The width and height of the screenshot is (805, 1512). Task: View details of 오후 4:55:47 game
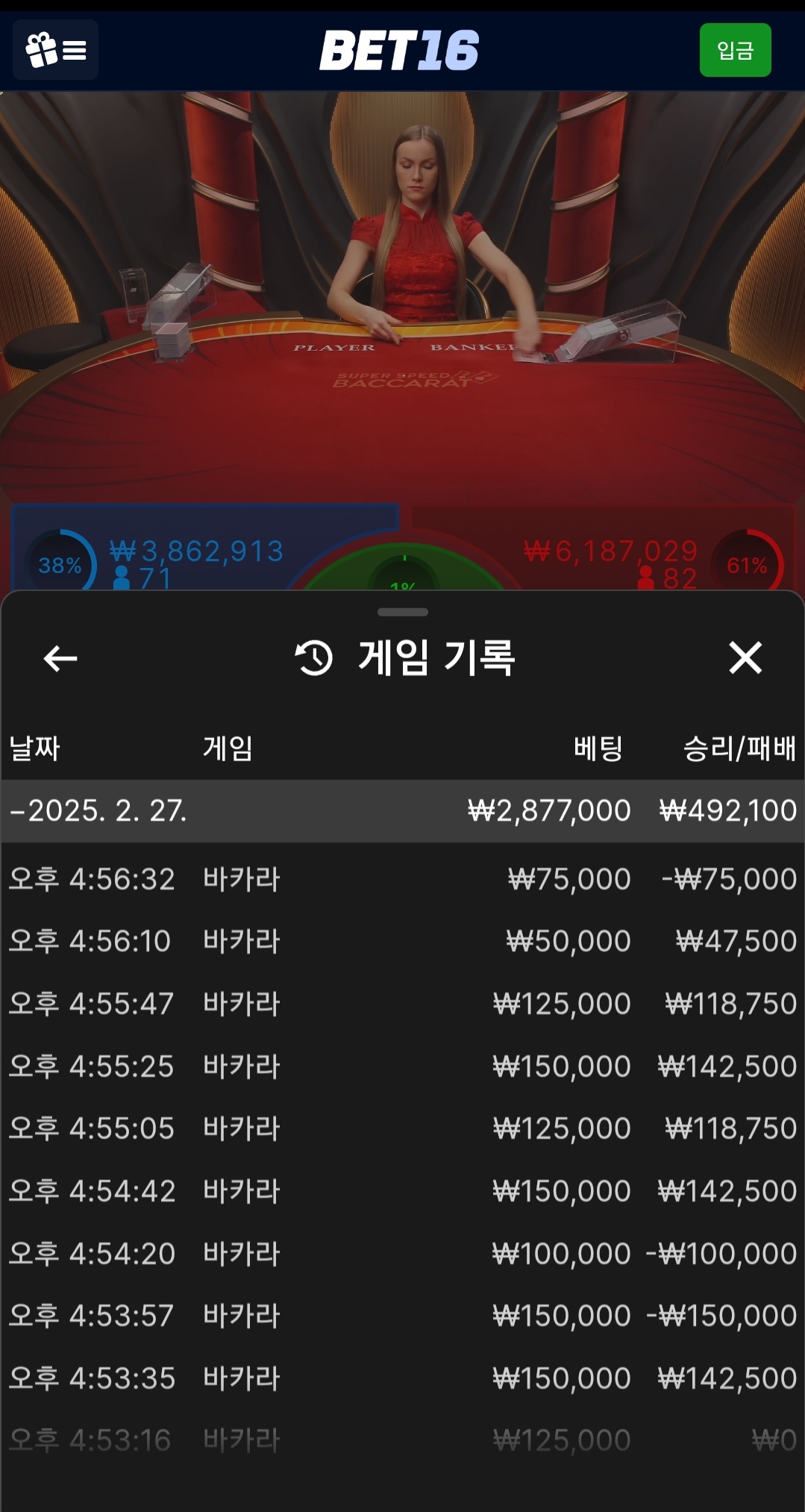(402, 1004)
